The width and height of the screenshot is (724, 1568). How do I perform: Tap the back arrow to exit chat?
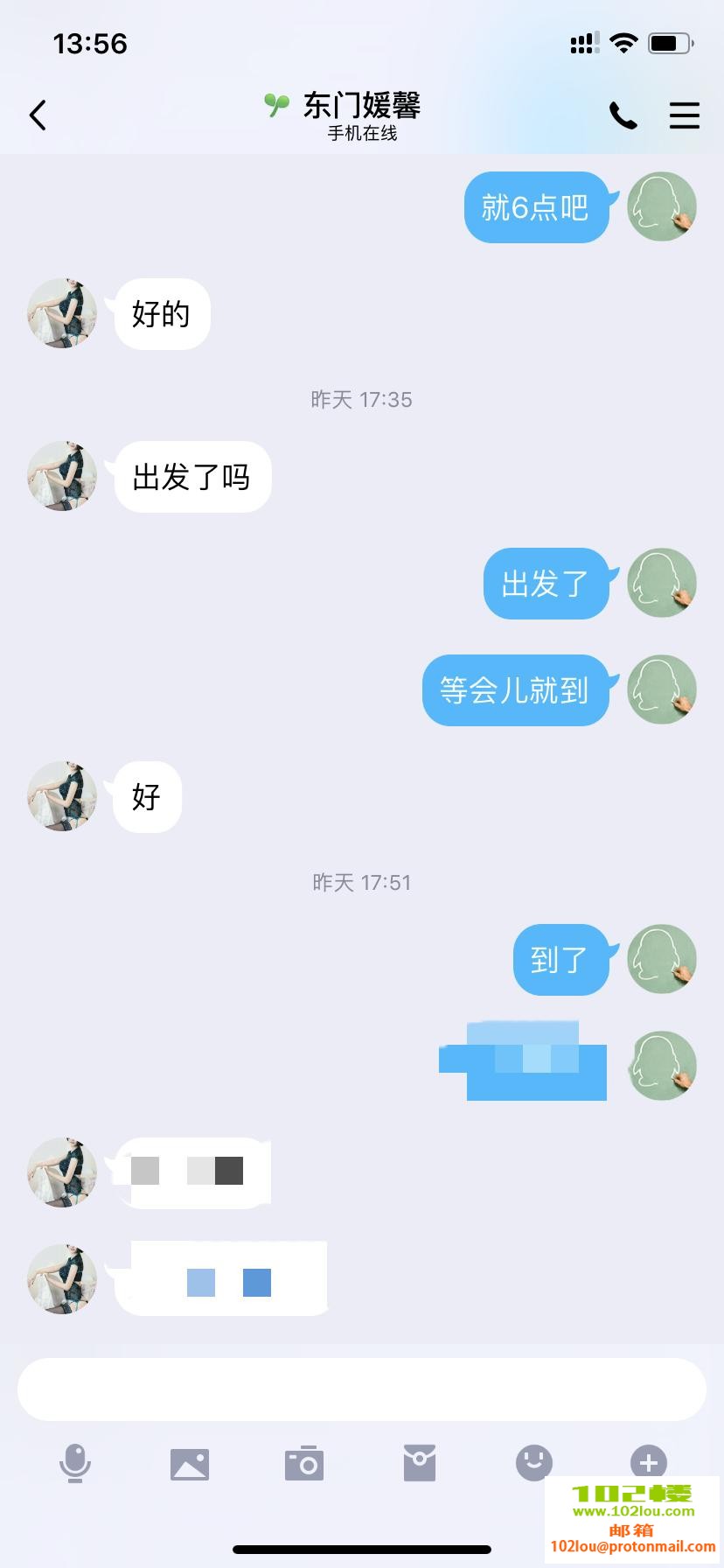pos(37,115)
